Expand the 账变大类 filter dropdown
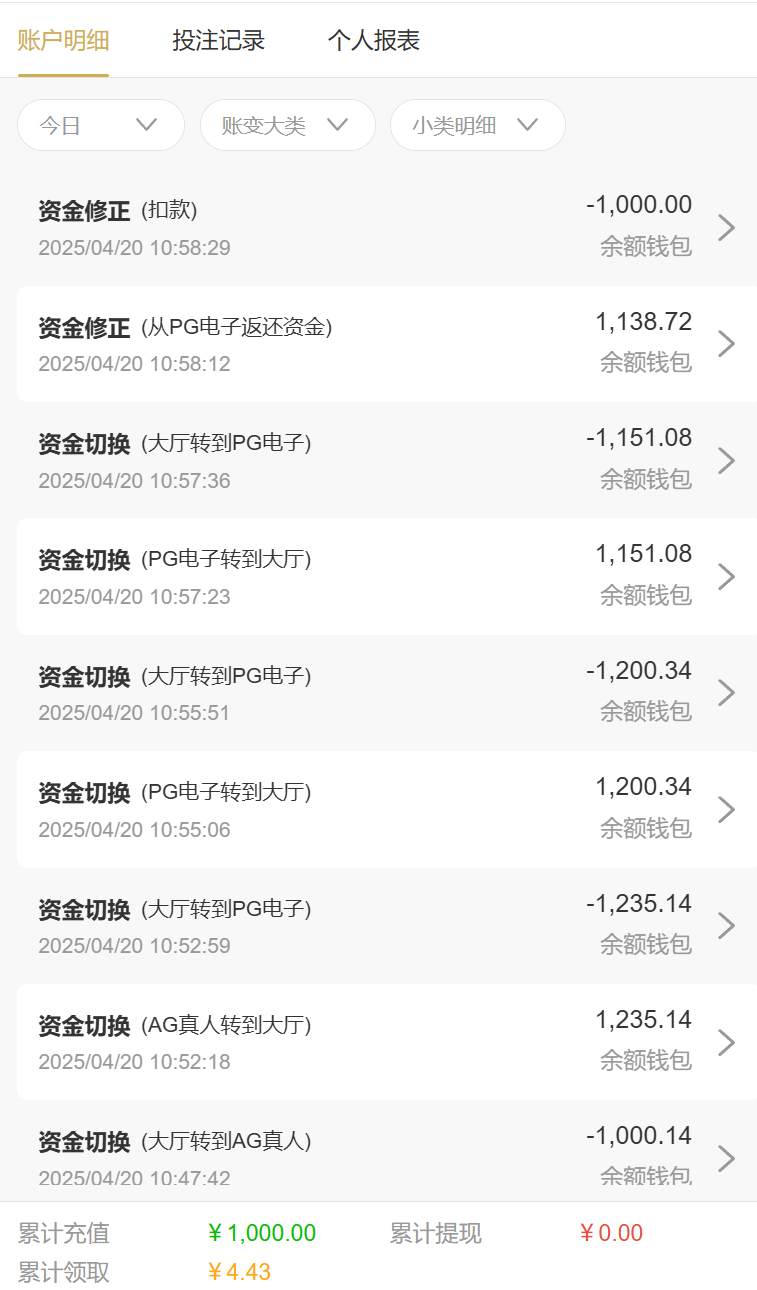 (287, 125)
